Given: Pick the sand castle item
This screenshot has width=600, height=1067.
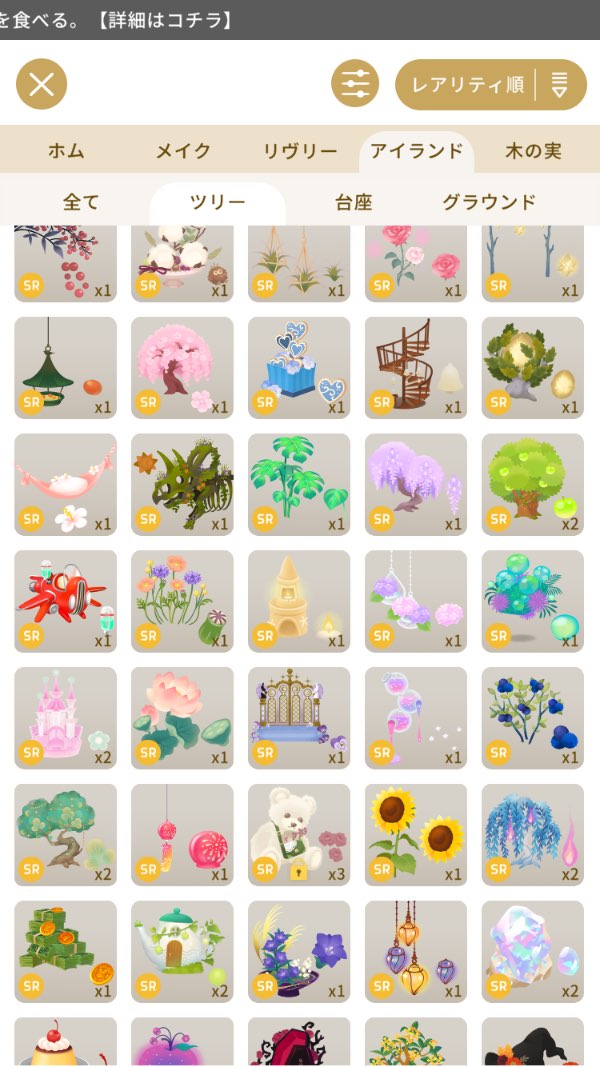Looking at the screenshot, I should click(x=299, y=601).
